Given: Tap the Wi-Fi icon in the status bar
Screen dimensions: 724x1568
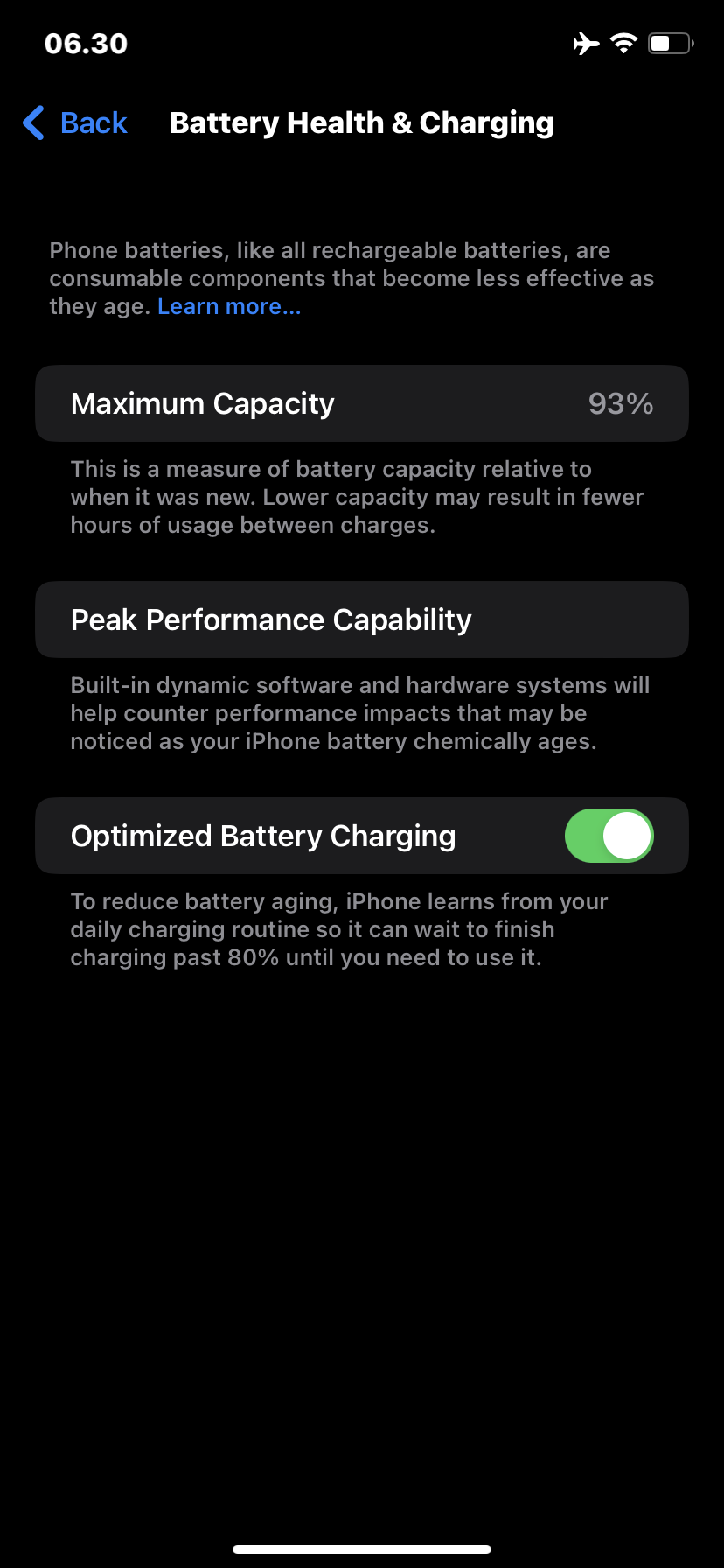Looking at the screenshot, I should [623, 42].
